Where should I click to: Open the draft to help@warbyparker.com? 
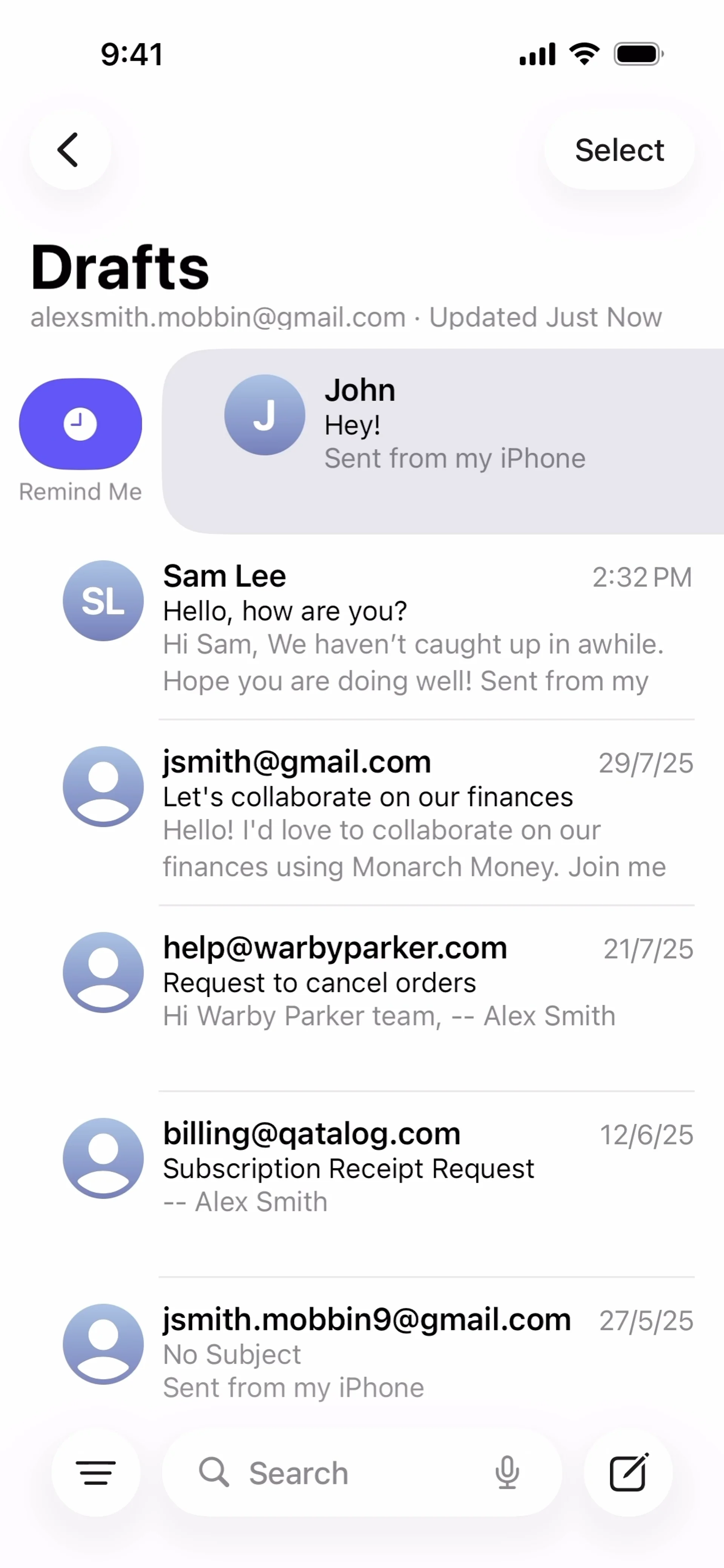414,981
